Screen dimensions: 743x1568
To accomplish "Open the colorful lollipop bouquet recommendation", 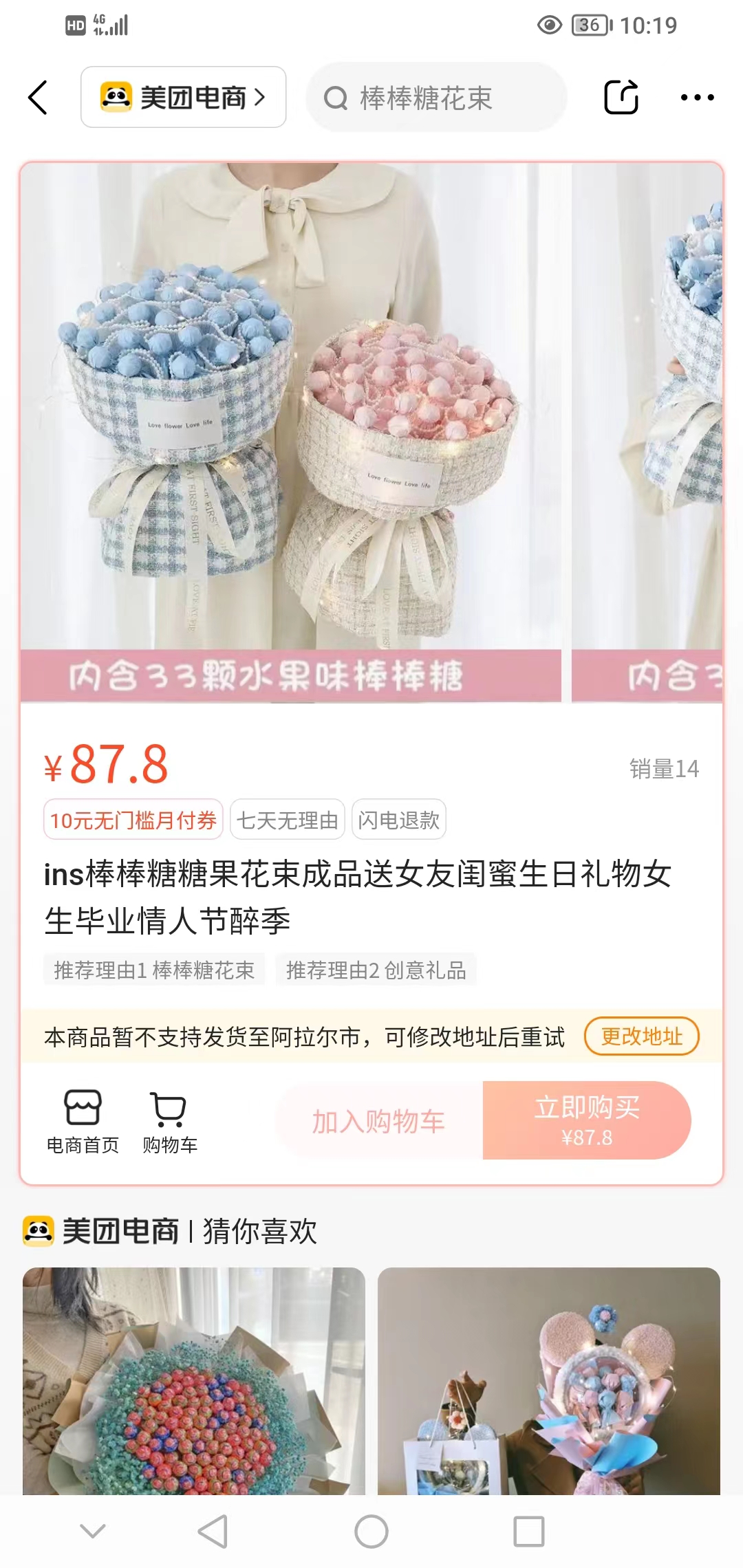I will (x=194, y=1381).
